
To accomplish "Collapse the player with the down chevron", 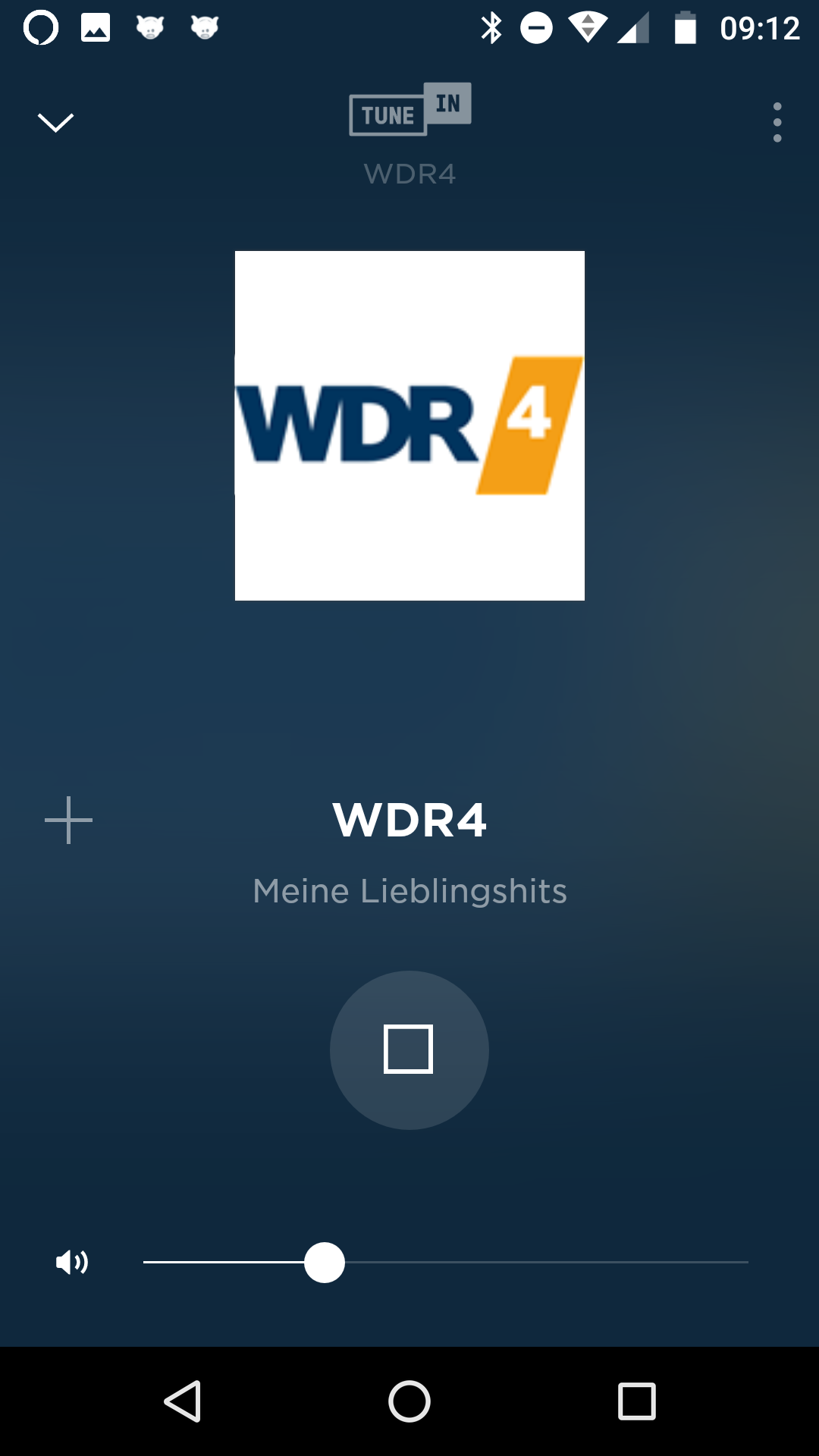I will pos(55,122).
